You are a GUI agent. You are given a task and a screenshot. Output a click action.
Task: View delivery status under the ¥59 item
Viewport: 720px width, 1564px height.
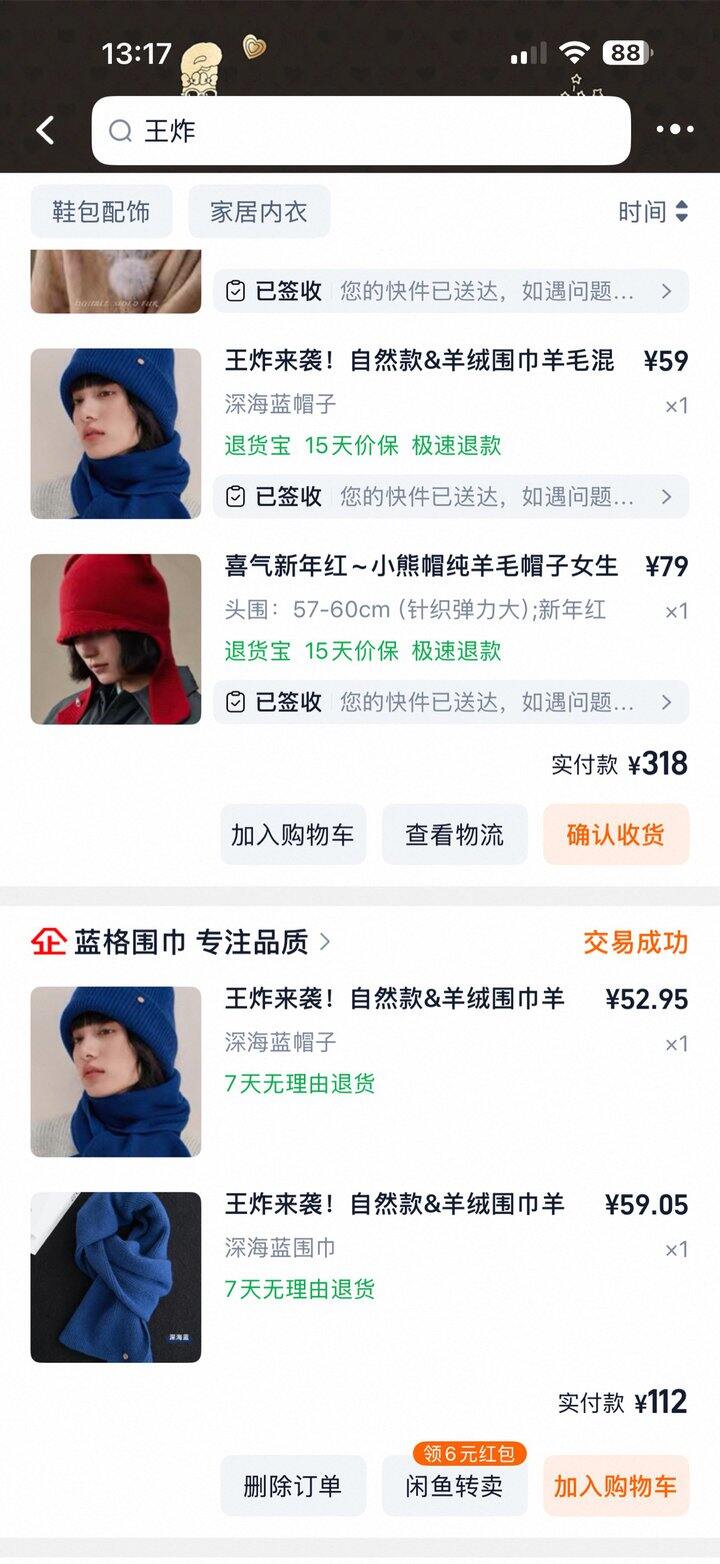tap(450, 497)
